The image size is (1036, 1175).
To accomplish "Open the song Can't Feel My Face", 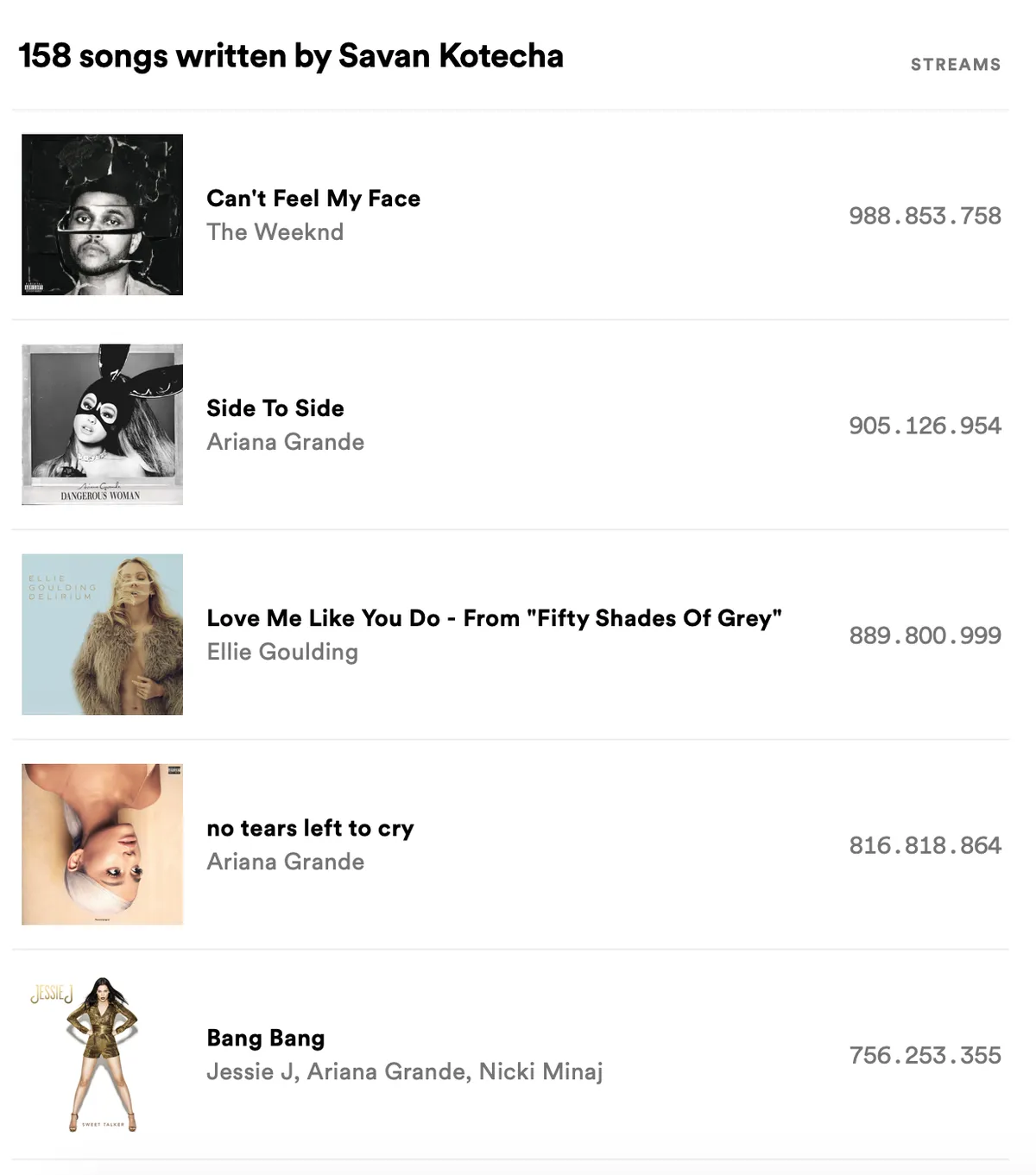I will 313,199.
